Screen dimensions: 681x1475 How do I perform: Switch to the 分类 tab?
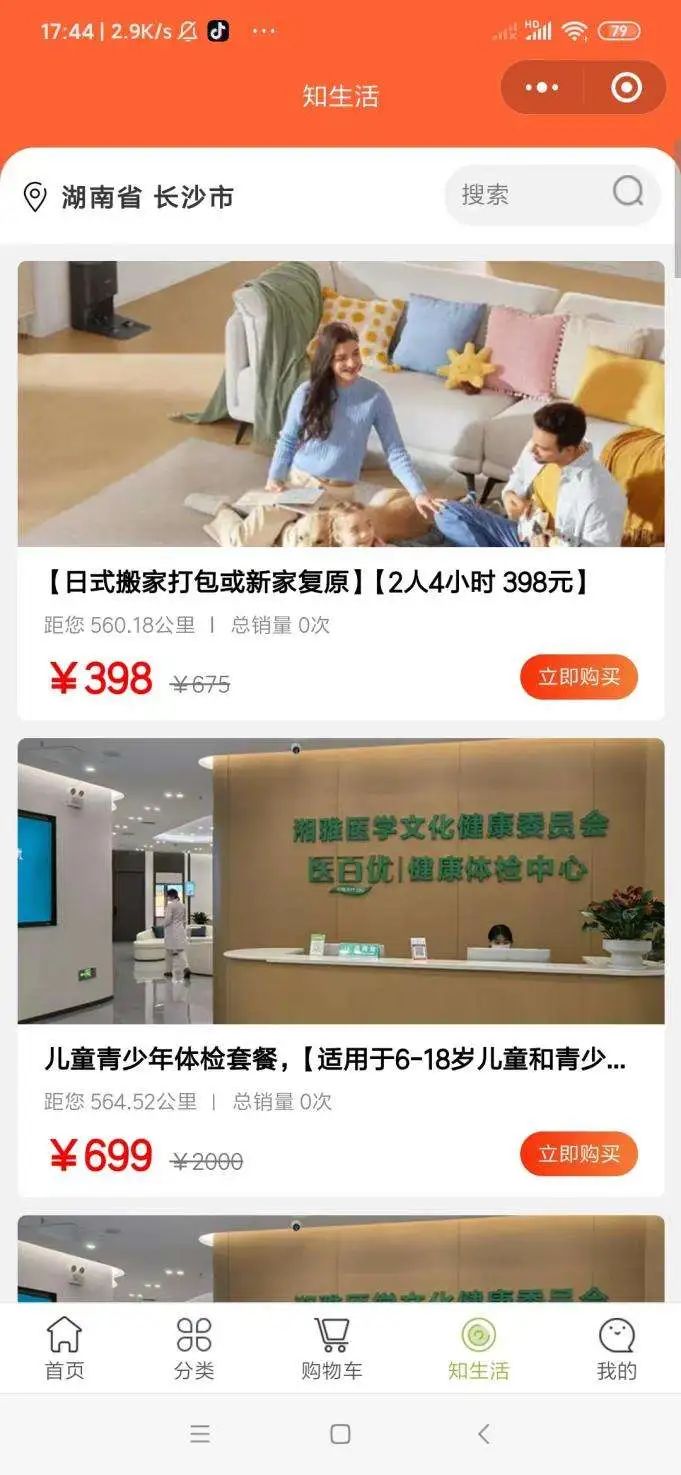coord(194,1348)
